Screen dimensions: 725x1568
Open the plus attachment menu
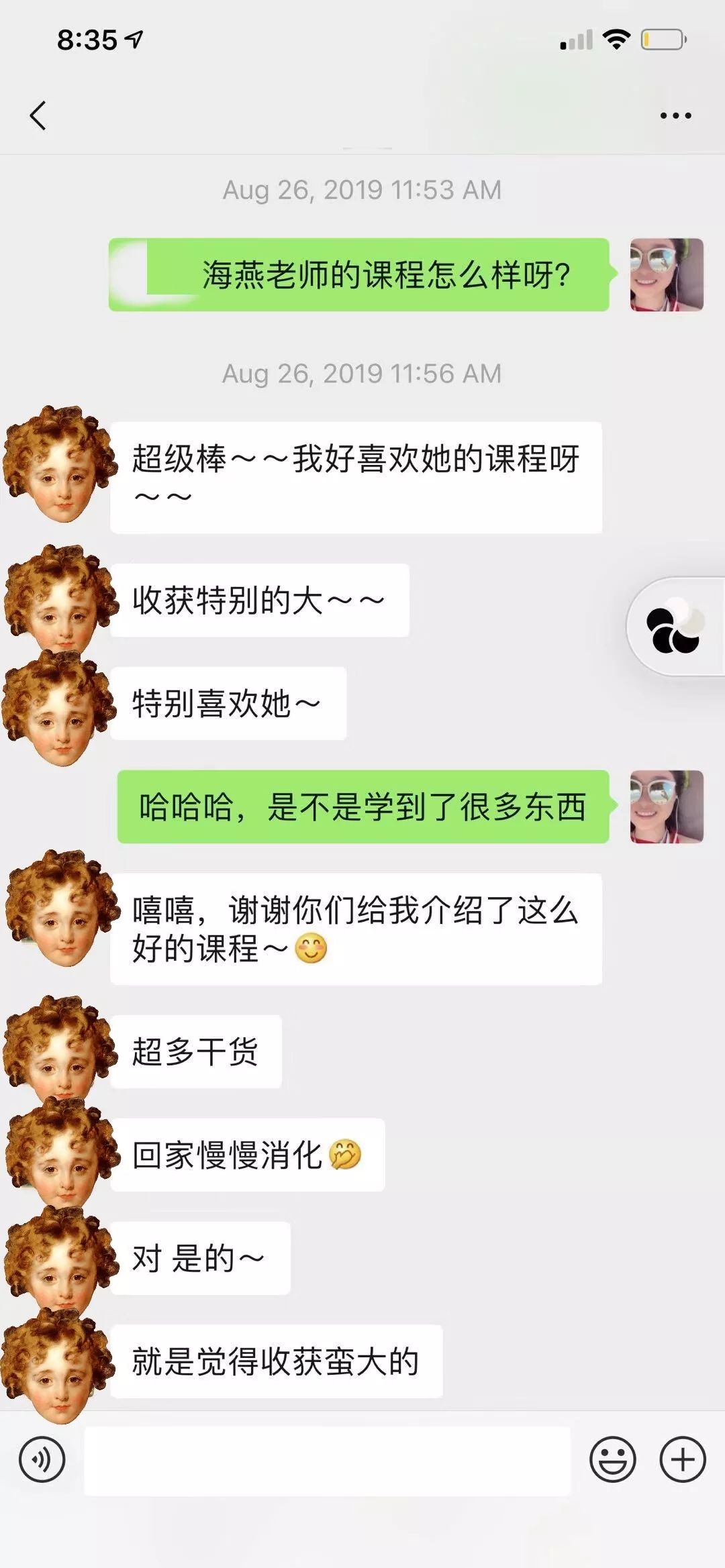click(x=683, y=1459)
